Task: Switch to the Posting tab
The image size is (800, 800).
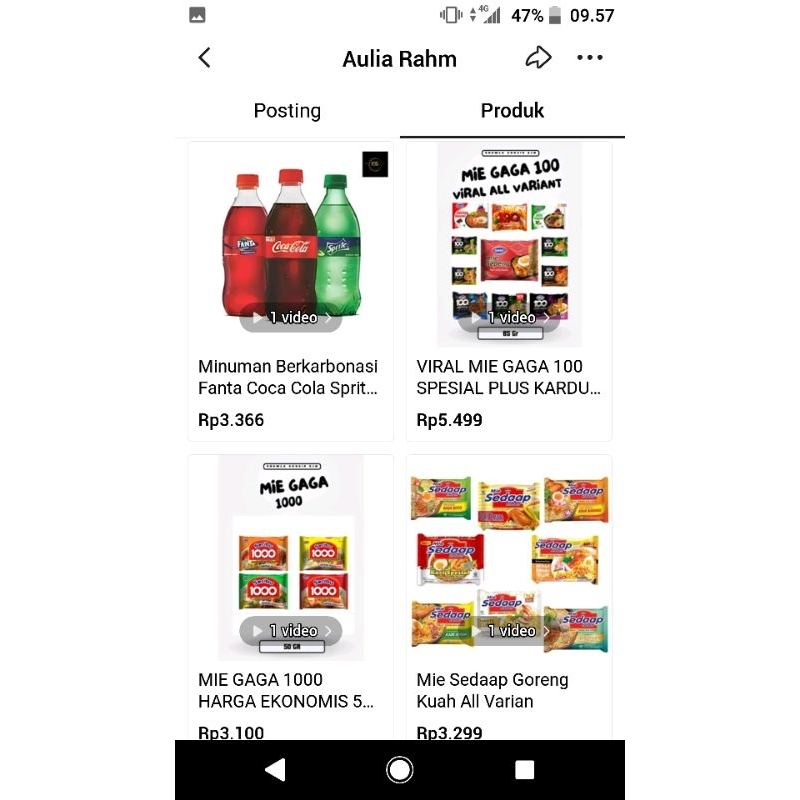Action: tap(287, 111)
